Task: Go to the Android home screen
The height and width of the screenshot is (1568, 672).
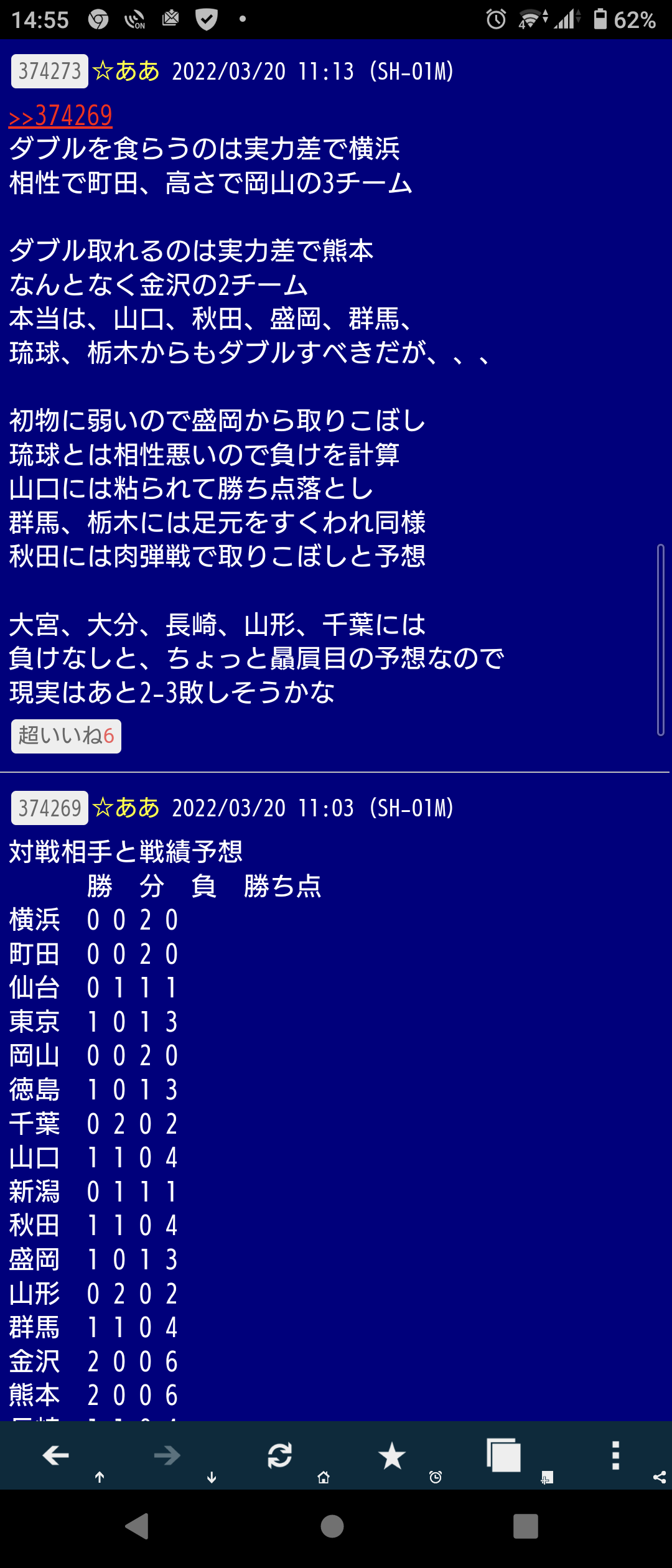Action: [x=332, y=1526]
